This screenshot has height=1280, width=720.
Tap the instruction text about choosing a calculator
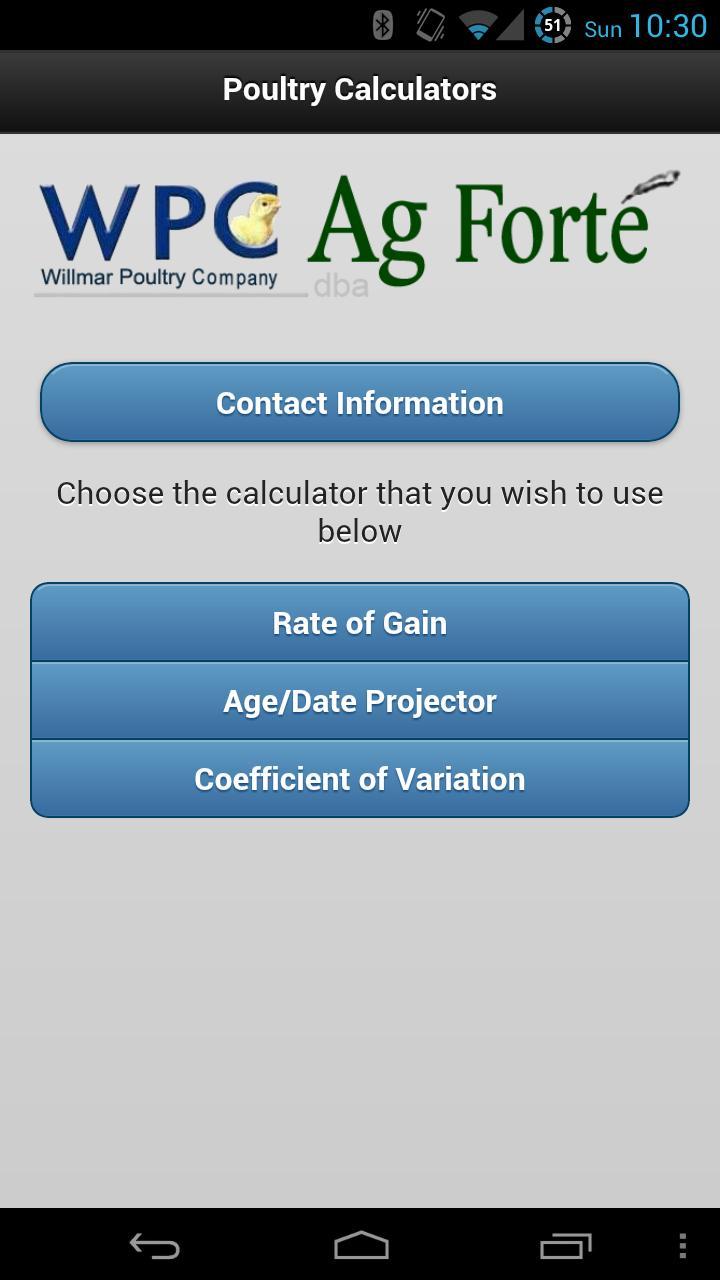tap(360, 511)
